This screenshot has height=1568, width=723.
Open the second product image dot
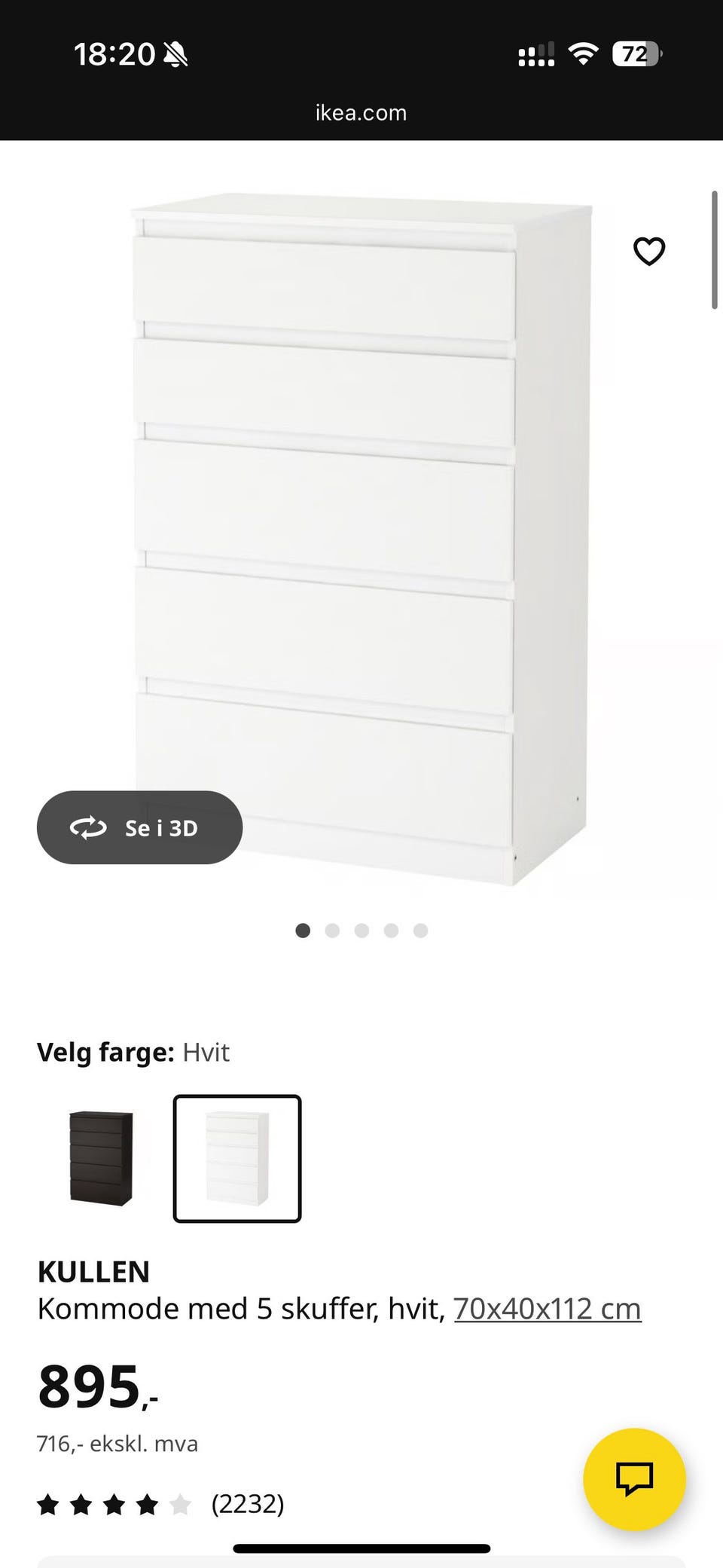tap(331, 931)
